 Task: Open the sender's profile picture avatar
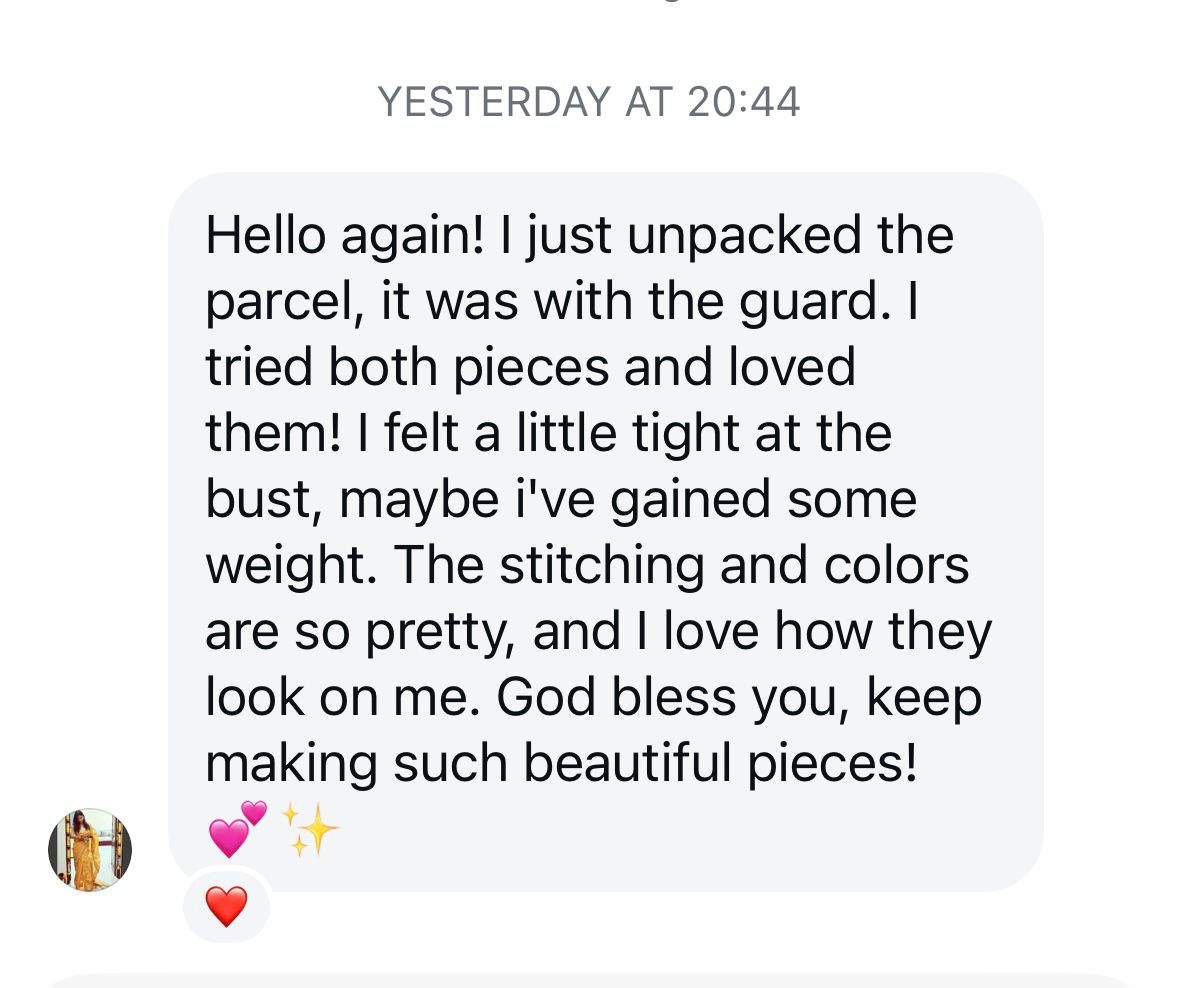90,850
